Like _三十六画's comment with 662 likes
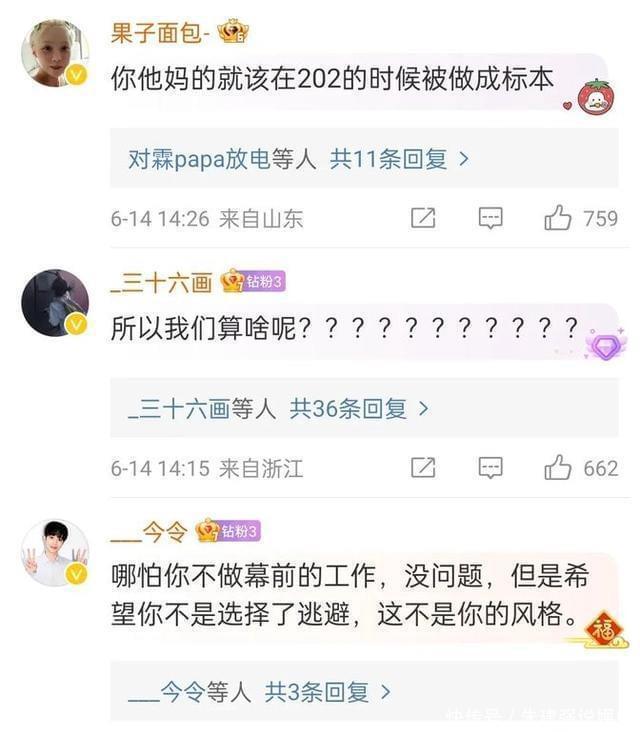Screen dimensions: 640x732 [x=558, y=467]
